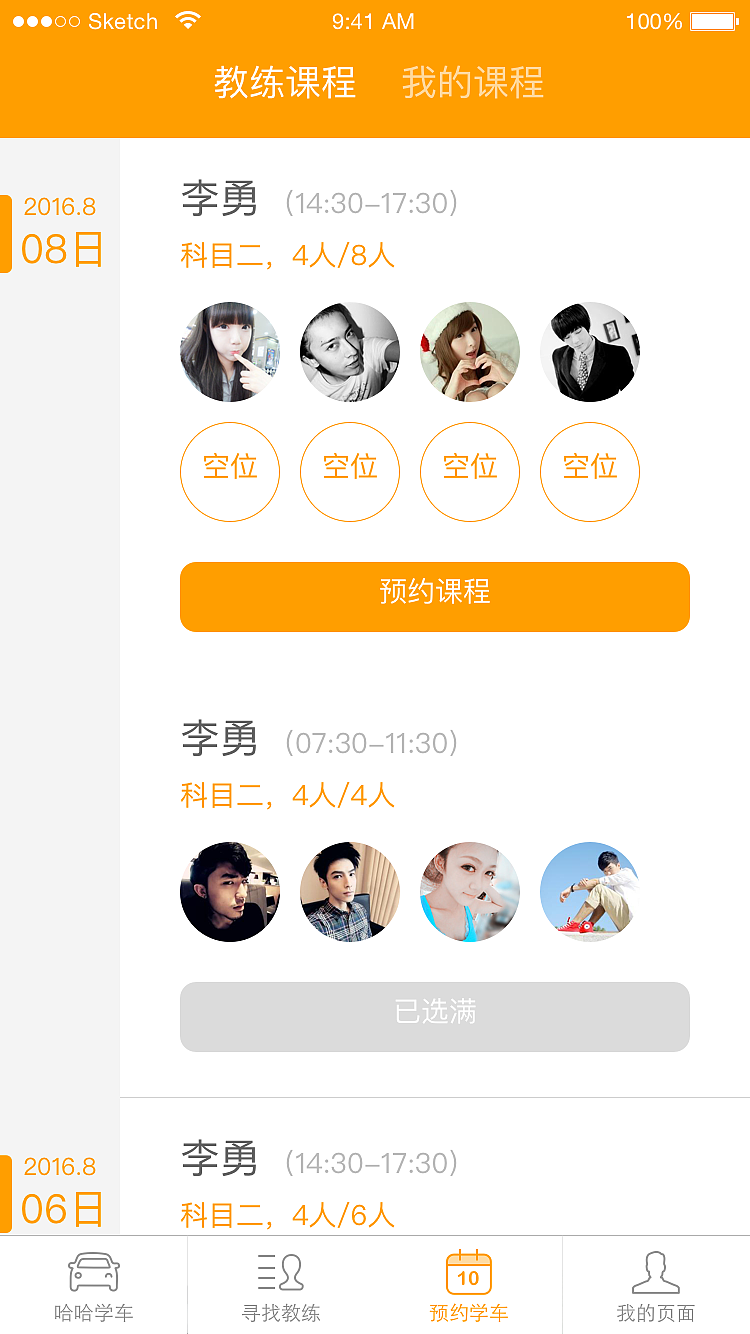This screenshot has width=750, height=1334.
Task: Choose the last 空位 slot in the row
Action: tap(590, 471)
